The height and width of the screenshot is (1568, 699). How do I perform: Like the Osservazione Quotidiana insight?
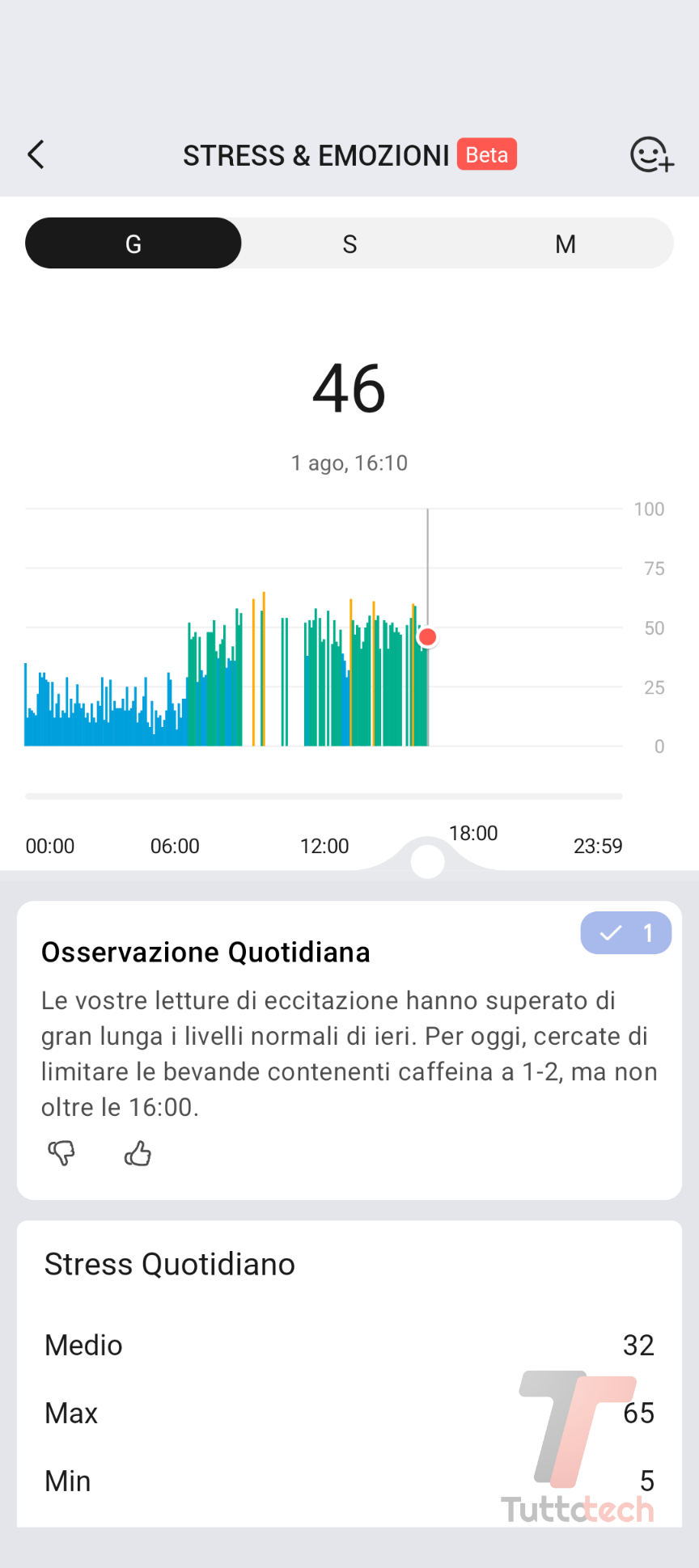point(138,1153)
